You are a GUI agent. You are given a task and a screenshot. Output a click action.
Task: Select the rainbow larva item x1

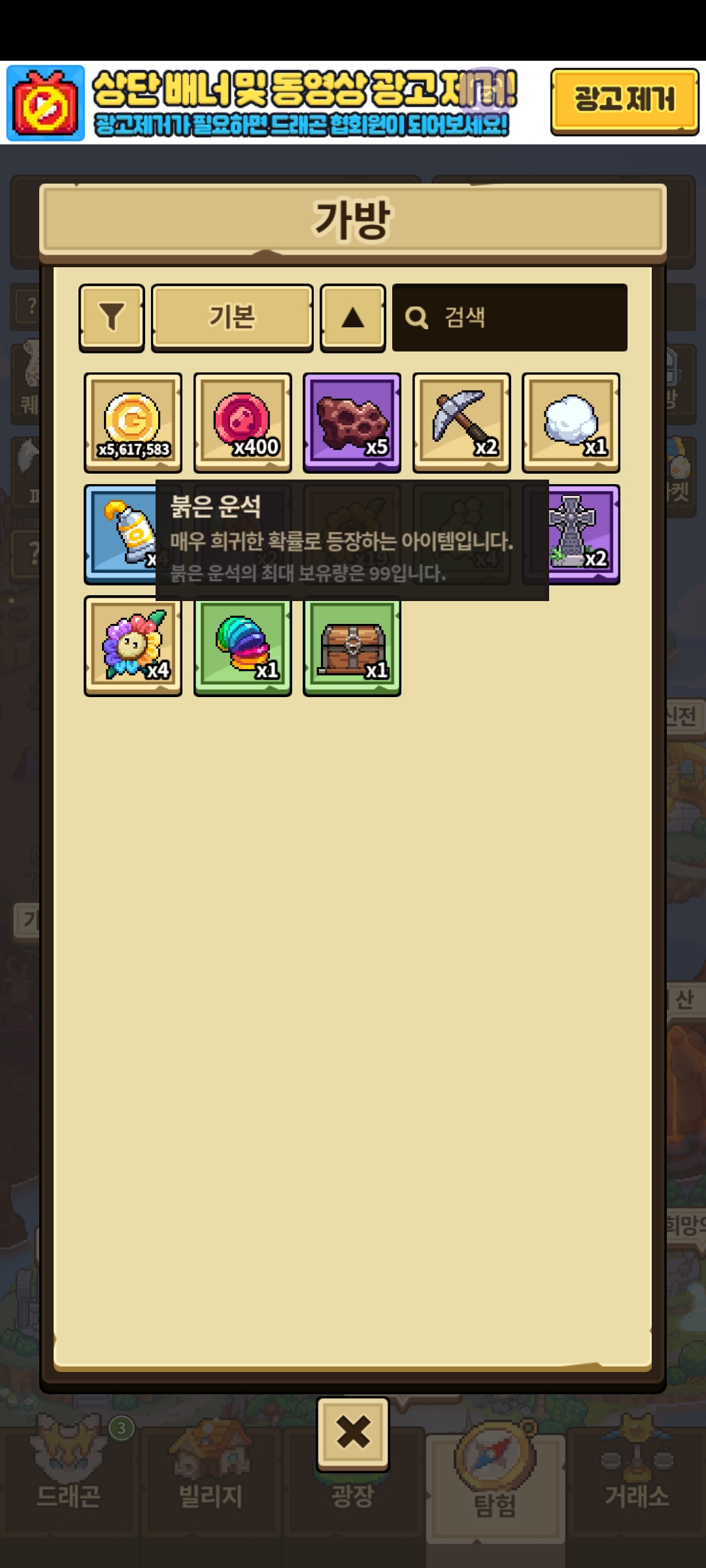coord(243,645)
